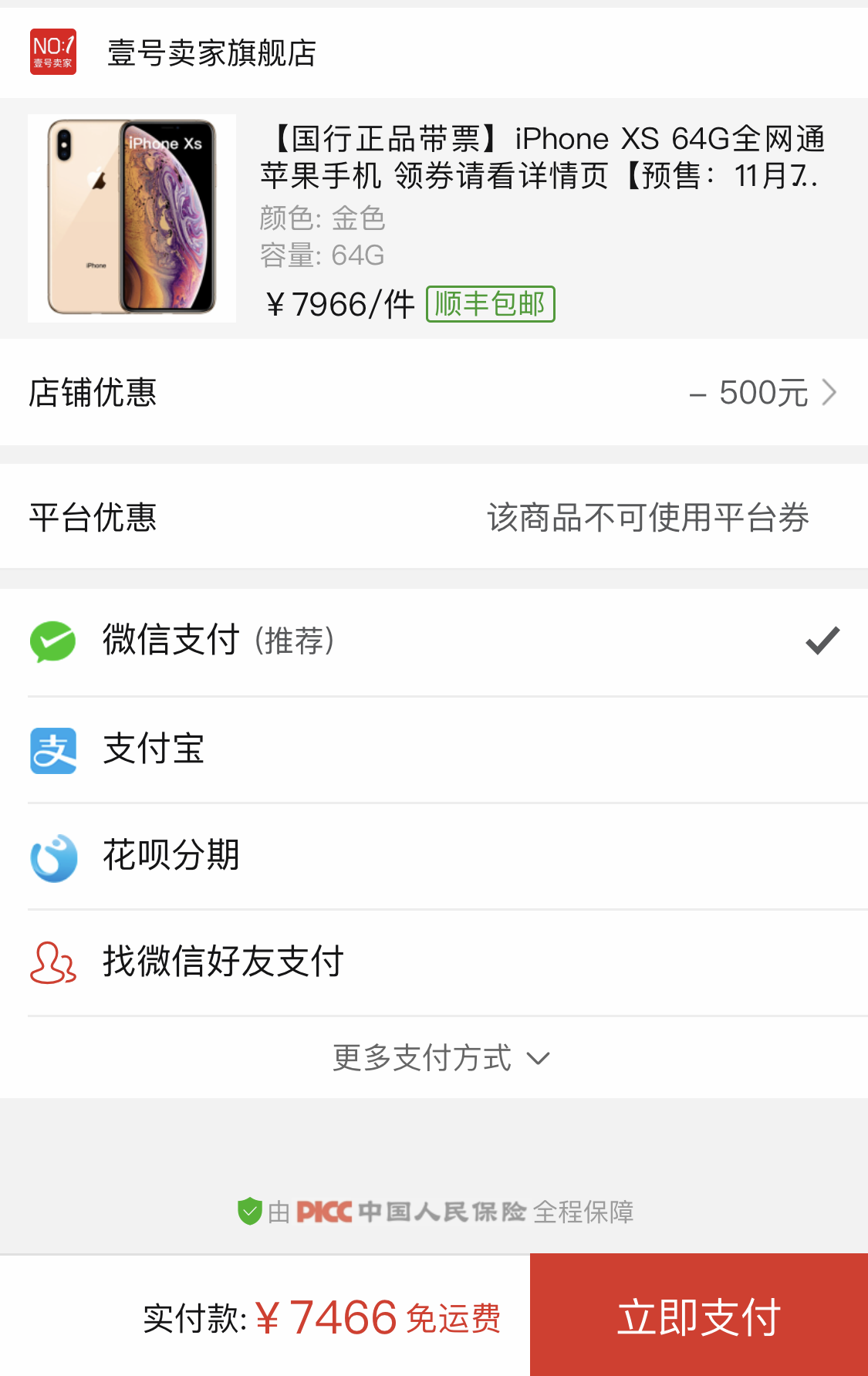Screen dimensions: 868x1376
Task: Select 花呗分期 payment option
Action: click(171, 857)
